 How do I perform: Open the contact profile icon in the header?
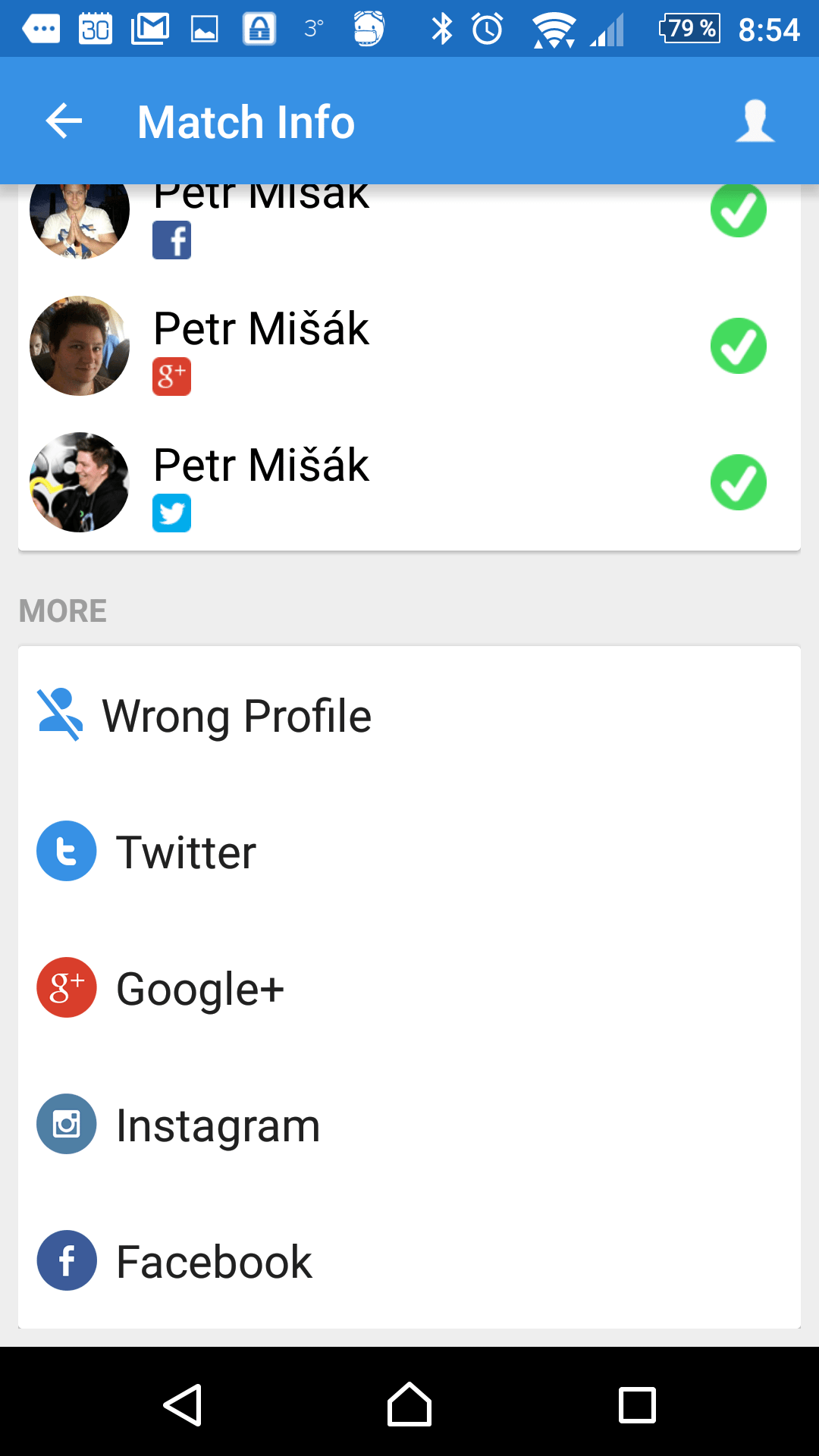pos(755,121)
